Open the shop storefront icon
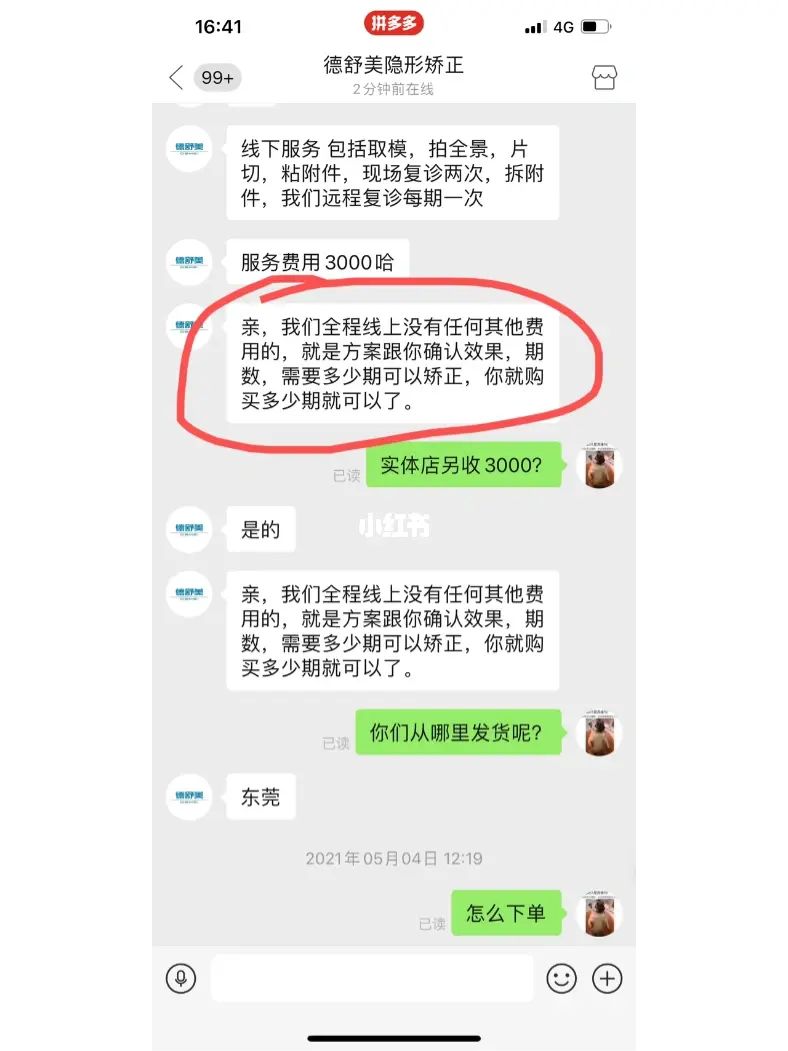Viewport: 788px width, 1051px height. click(x=605, y=78)
